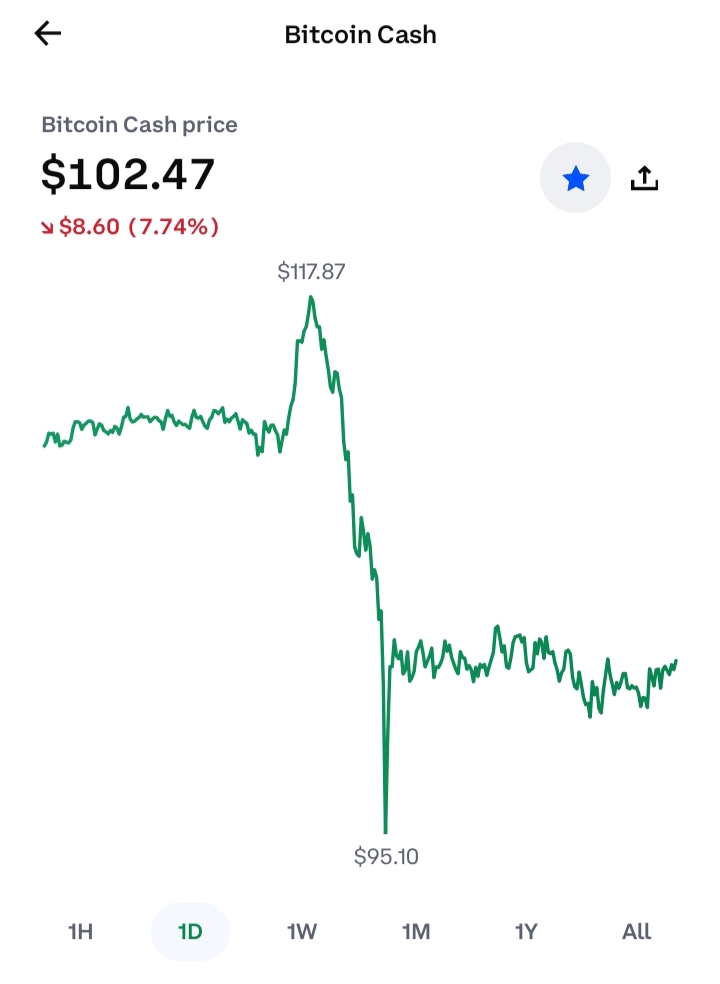The image size is (720, 984).
Task: Select the 1D time range
Action: [x=190, y=931]
